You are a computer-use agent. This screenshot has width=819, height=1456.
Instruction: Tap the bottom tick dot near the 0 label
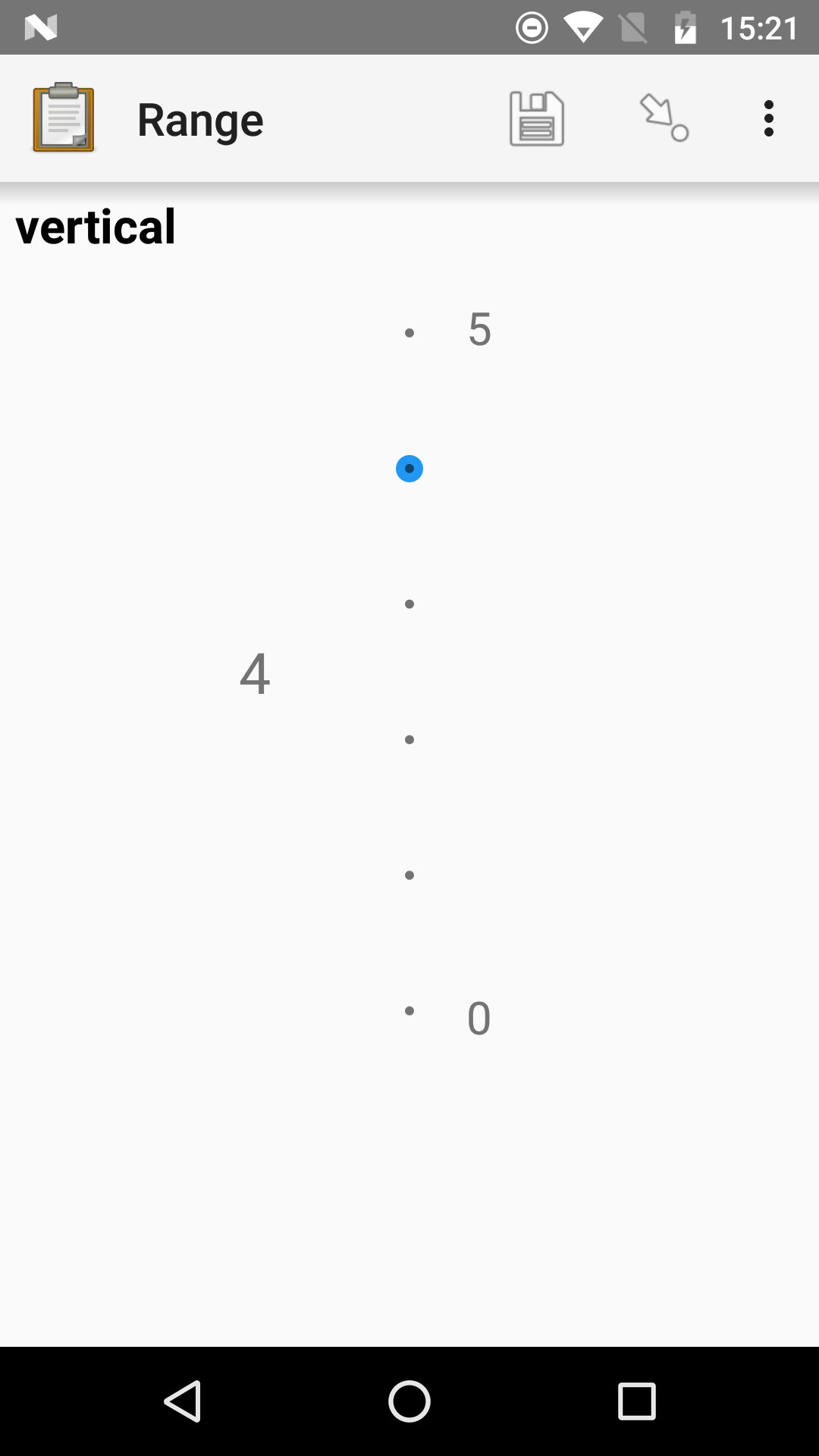(x=409, y=1009)
